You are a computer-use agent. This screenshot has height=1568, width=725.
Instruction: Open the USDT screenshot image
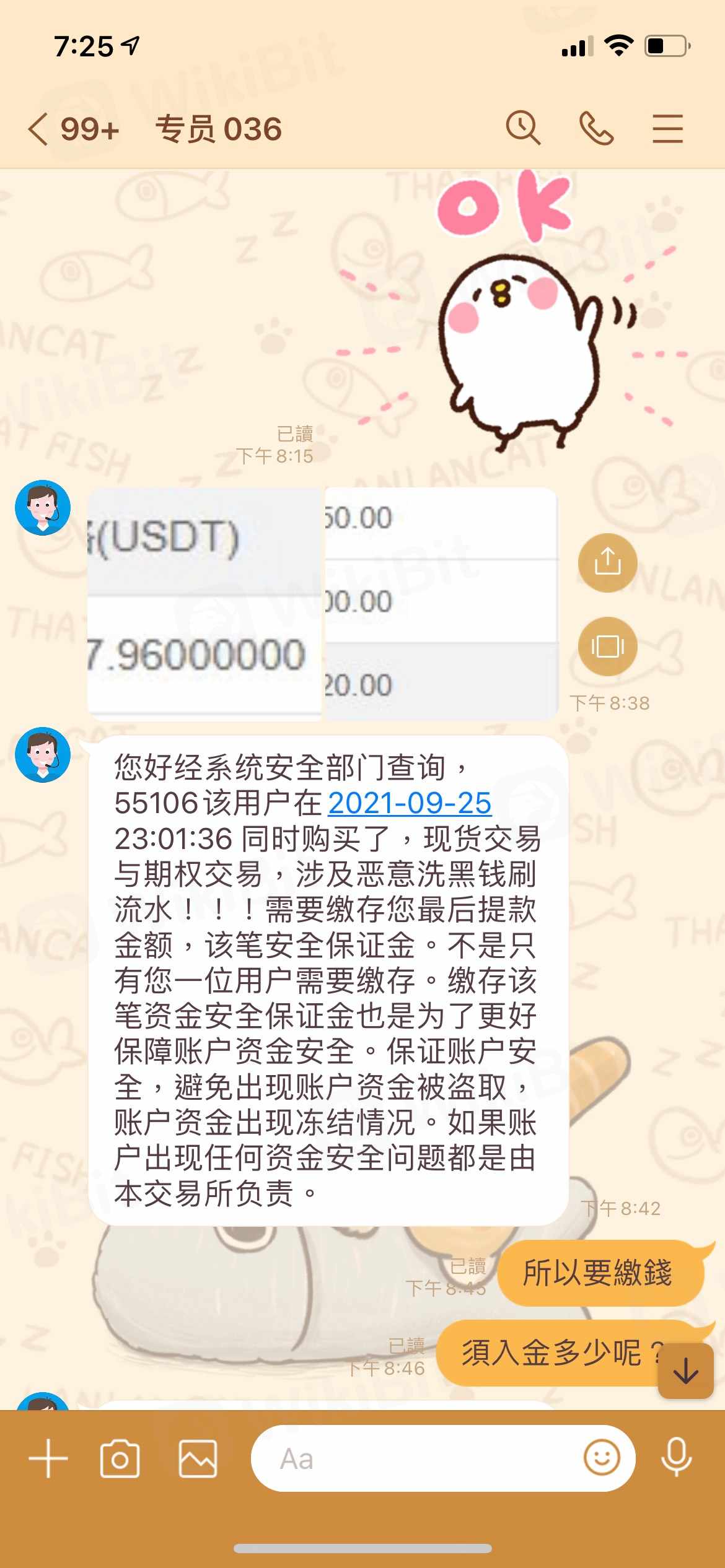(322, 604)
